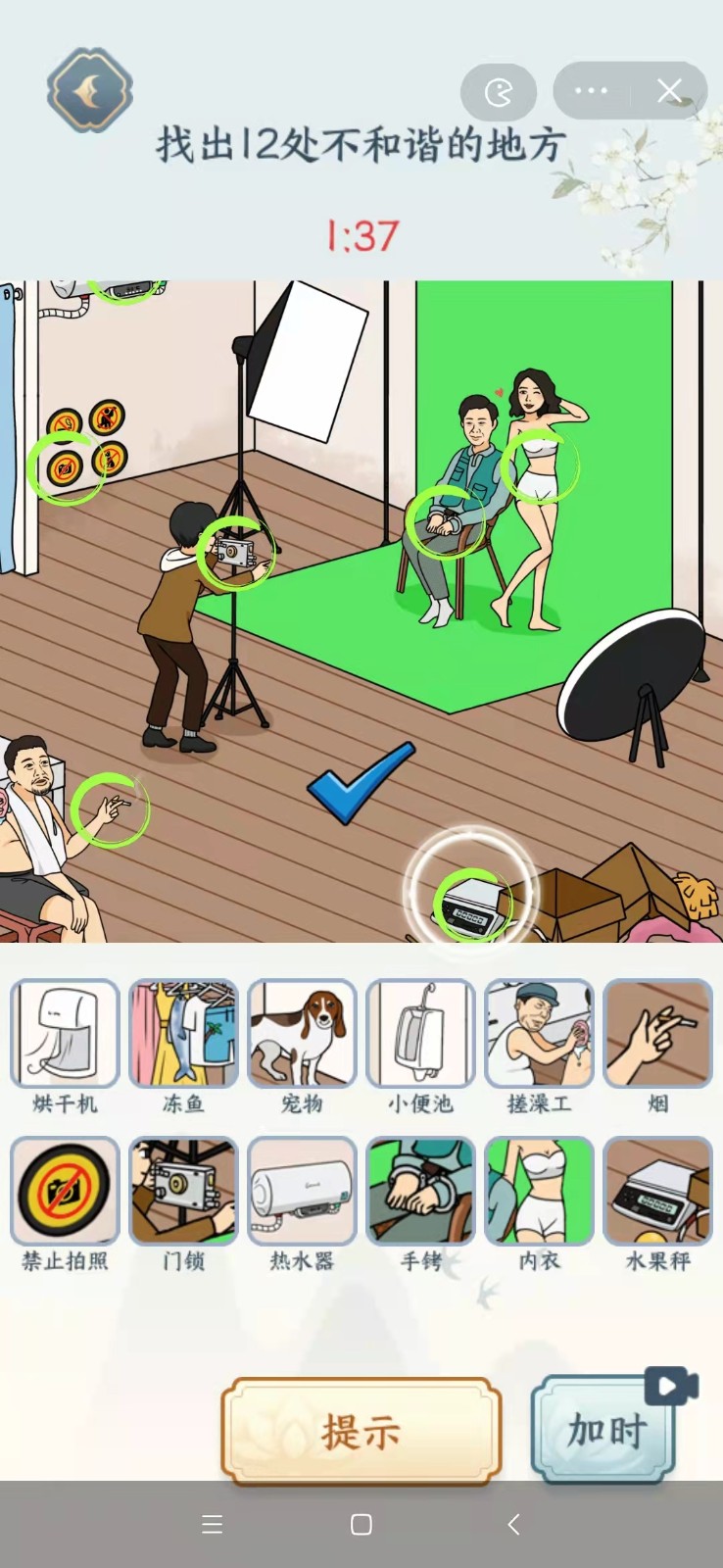The image size is (723, 1568).
Task: Add more time with the 加时 button
Action: click(604, 1432)
